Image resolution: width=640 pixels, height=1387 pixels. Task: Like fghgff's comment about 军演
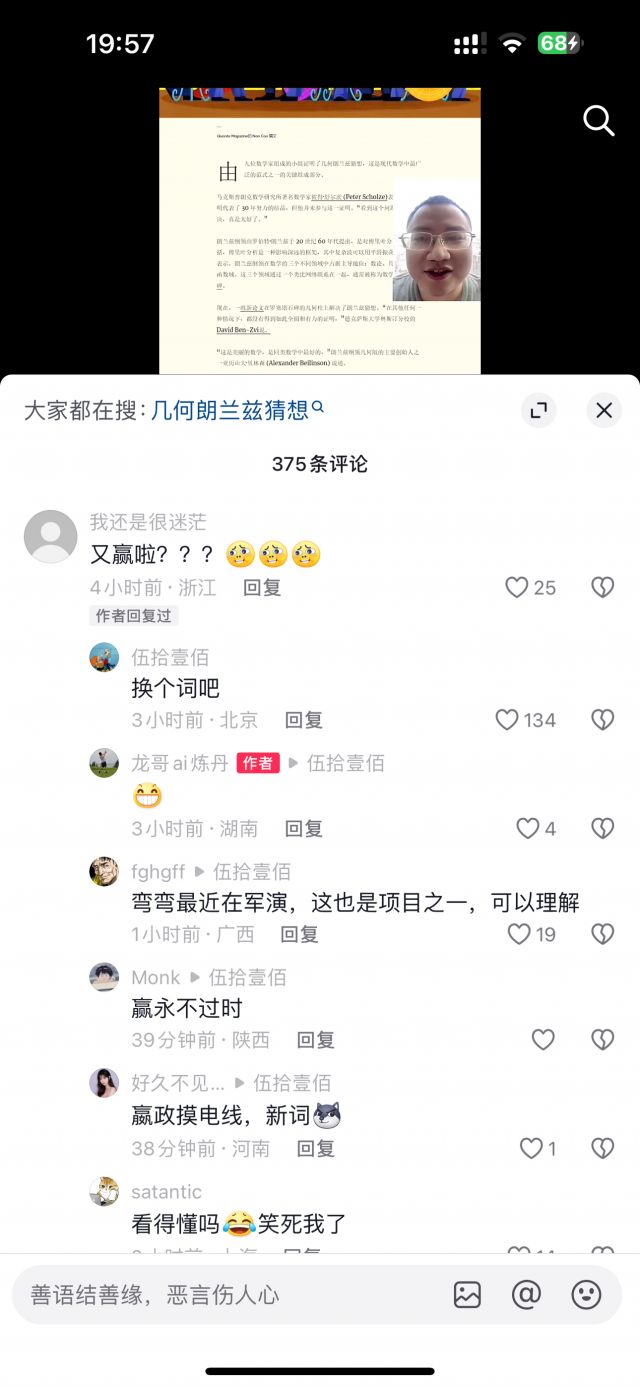[x=519, y=934]
